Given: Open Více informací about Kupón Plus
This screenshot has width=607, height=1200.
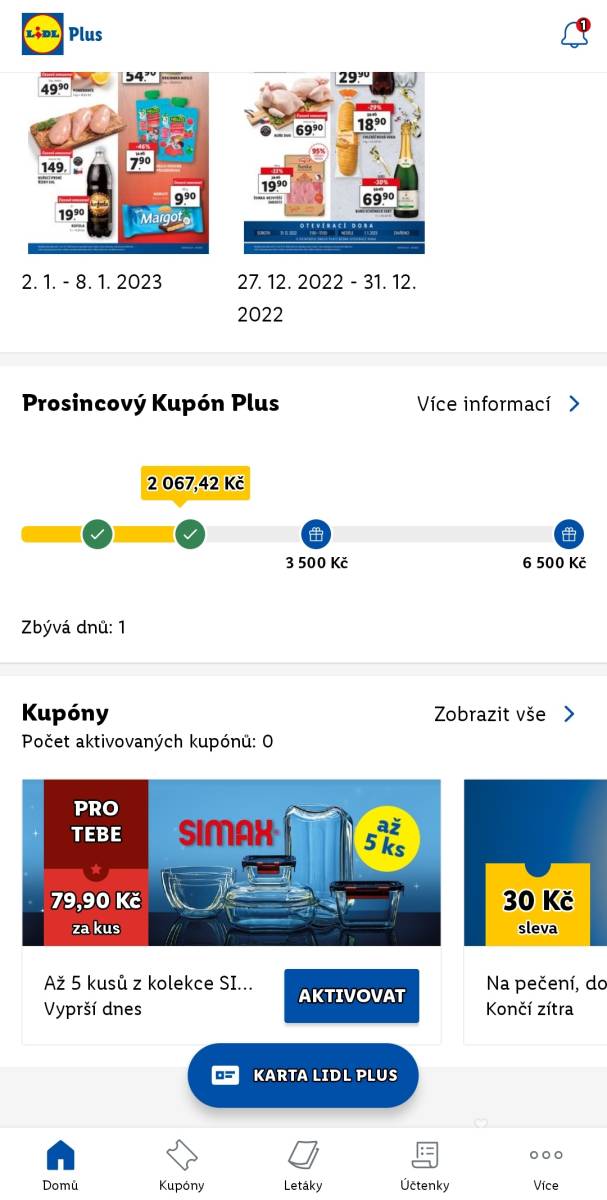Looking at the screenshot, I should (x=498, y=404).
